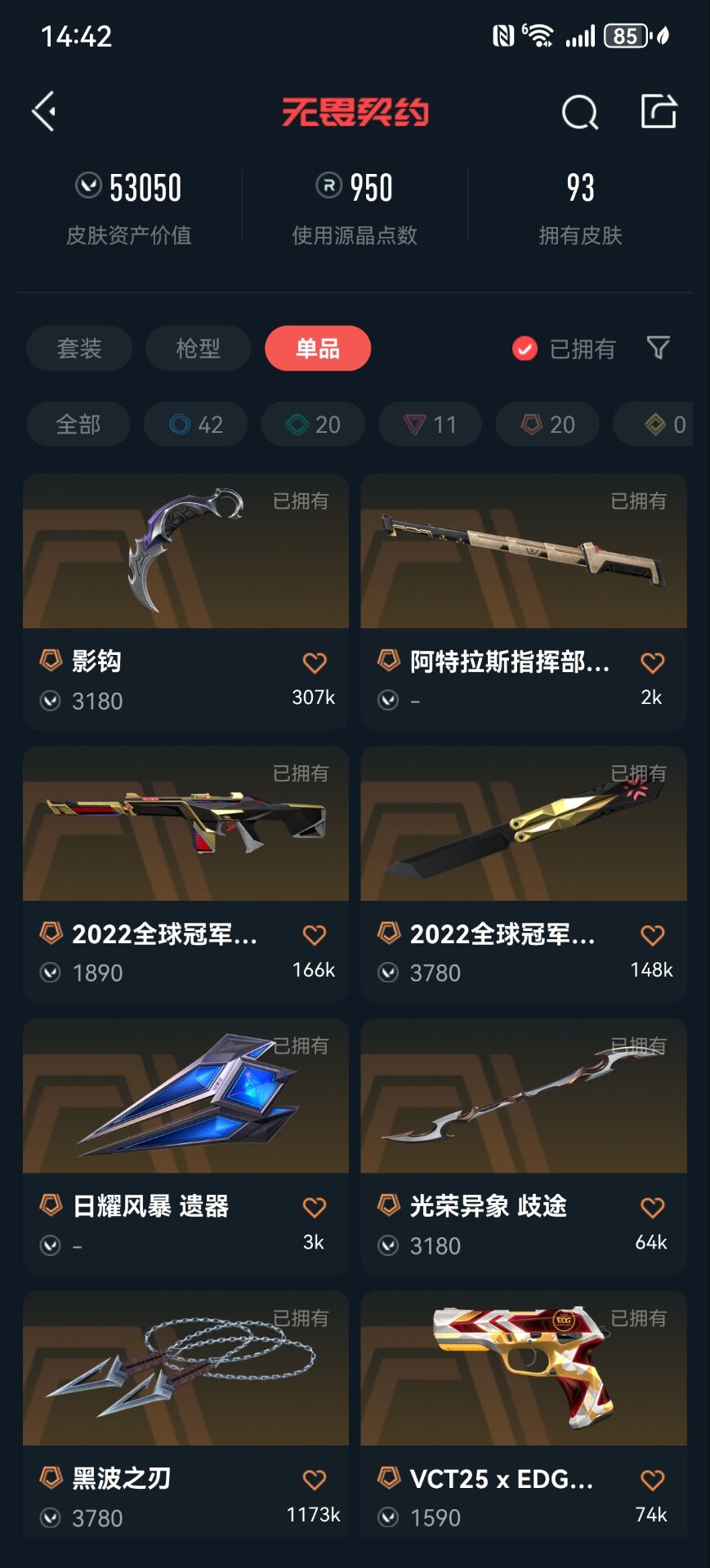710x1568 pixels.
Task: Open the 影钩 skin card
Action: pyautogui.click(x=185, y=572)
